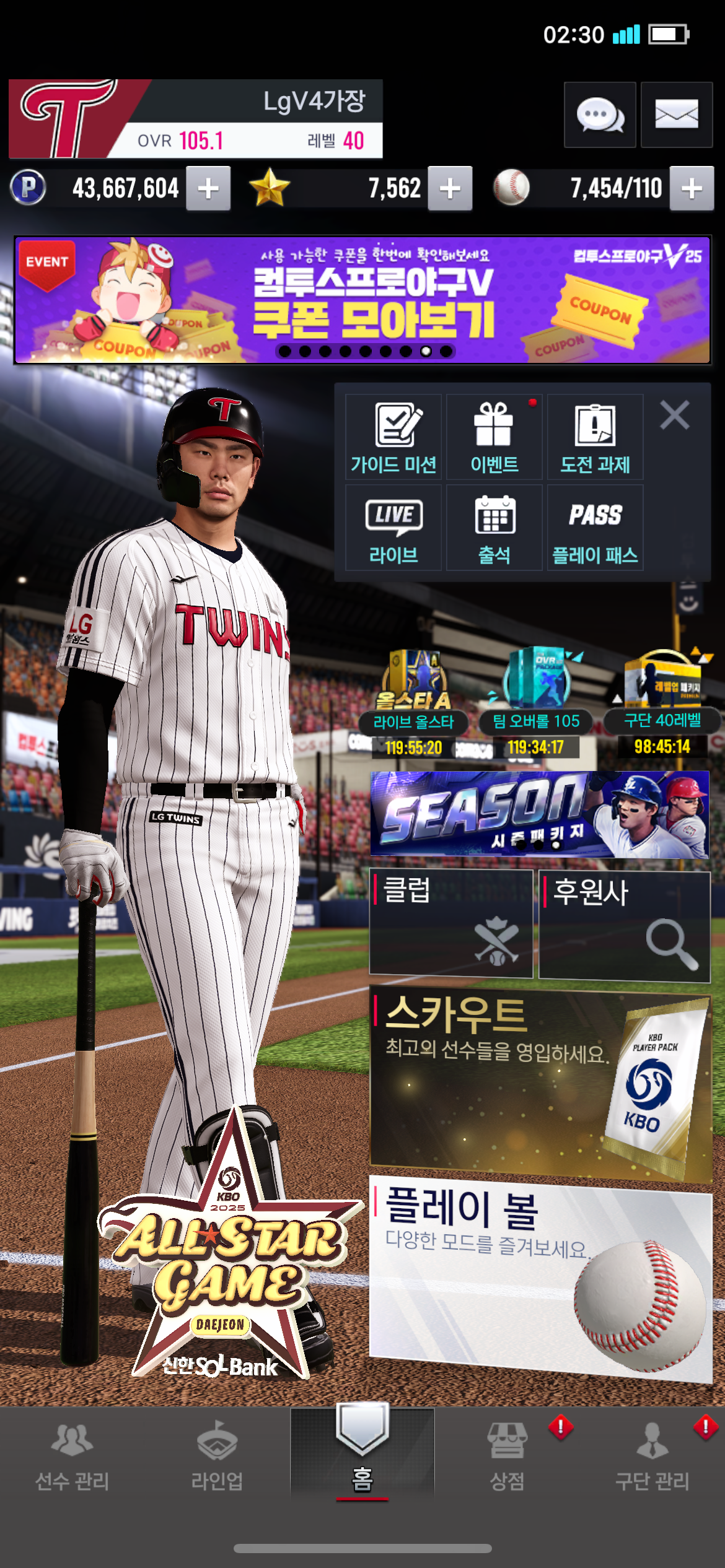The width and height of the screenshot is (725, 1568).
Task: Check 출석 attendance calendar
Action: point(494,527)
